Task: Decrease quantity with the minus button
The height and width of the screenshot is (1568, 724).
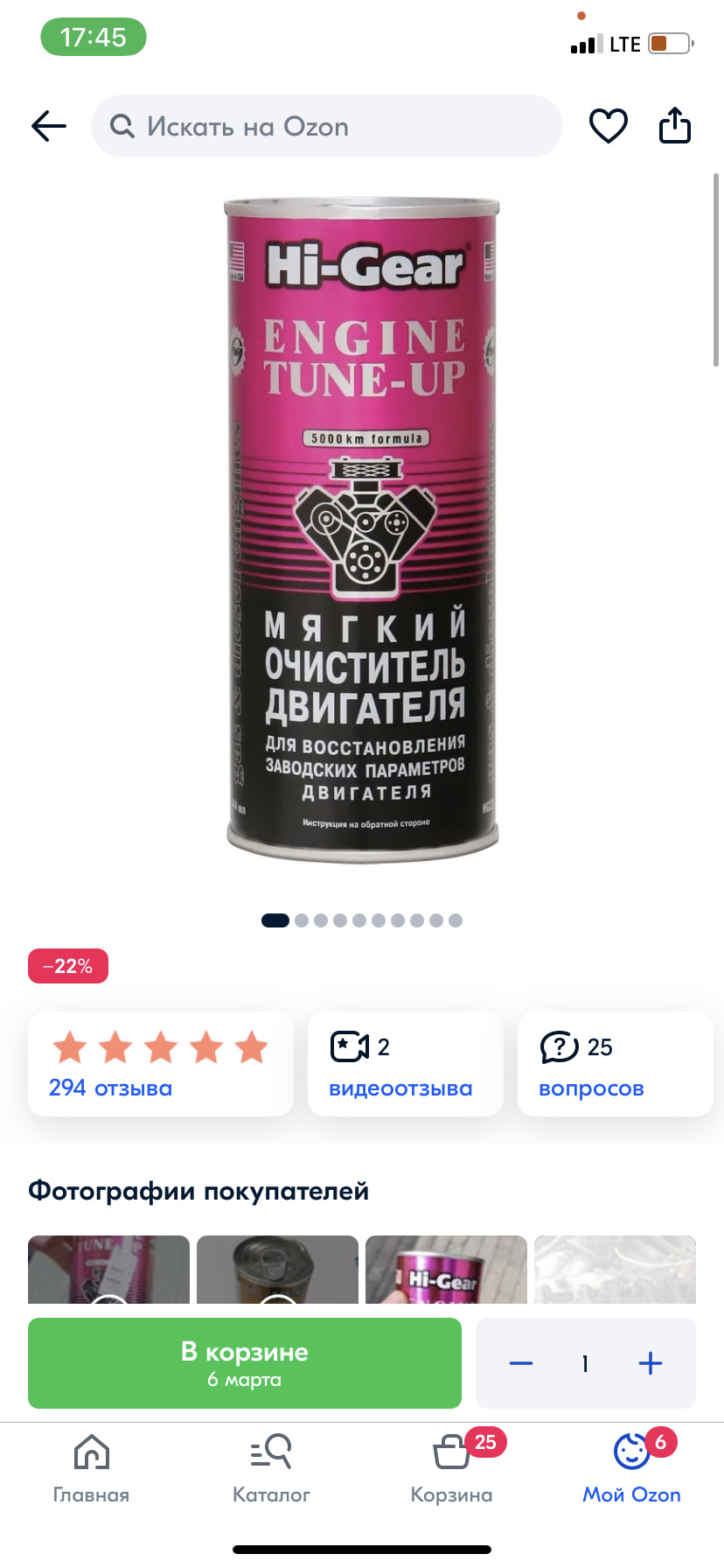Action: [x=521, y=1363]
